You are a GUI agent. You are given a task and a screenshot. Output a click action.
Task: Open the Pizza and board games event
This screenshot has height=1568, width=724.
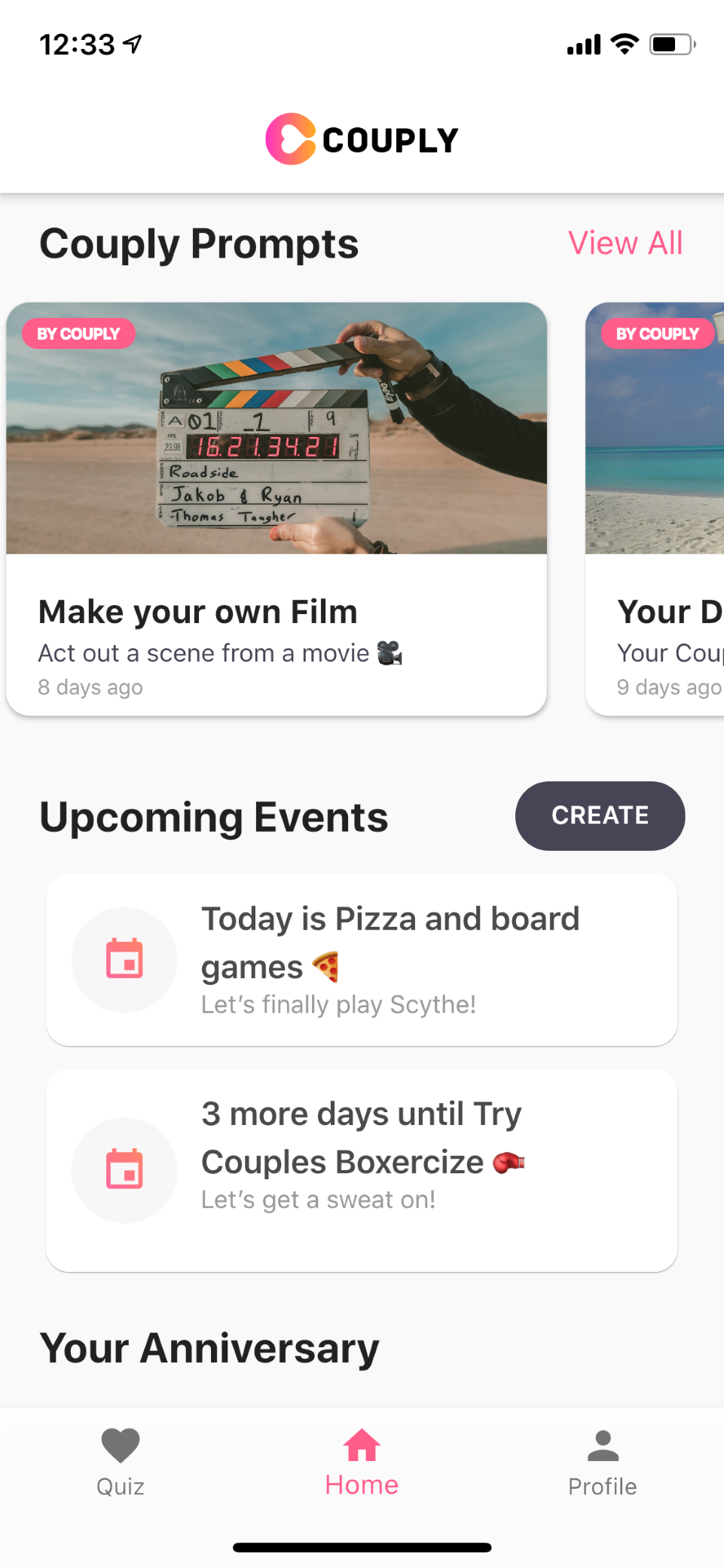(x=362, y=959)
